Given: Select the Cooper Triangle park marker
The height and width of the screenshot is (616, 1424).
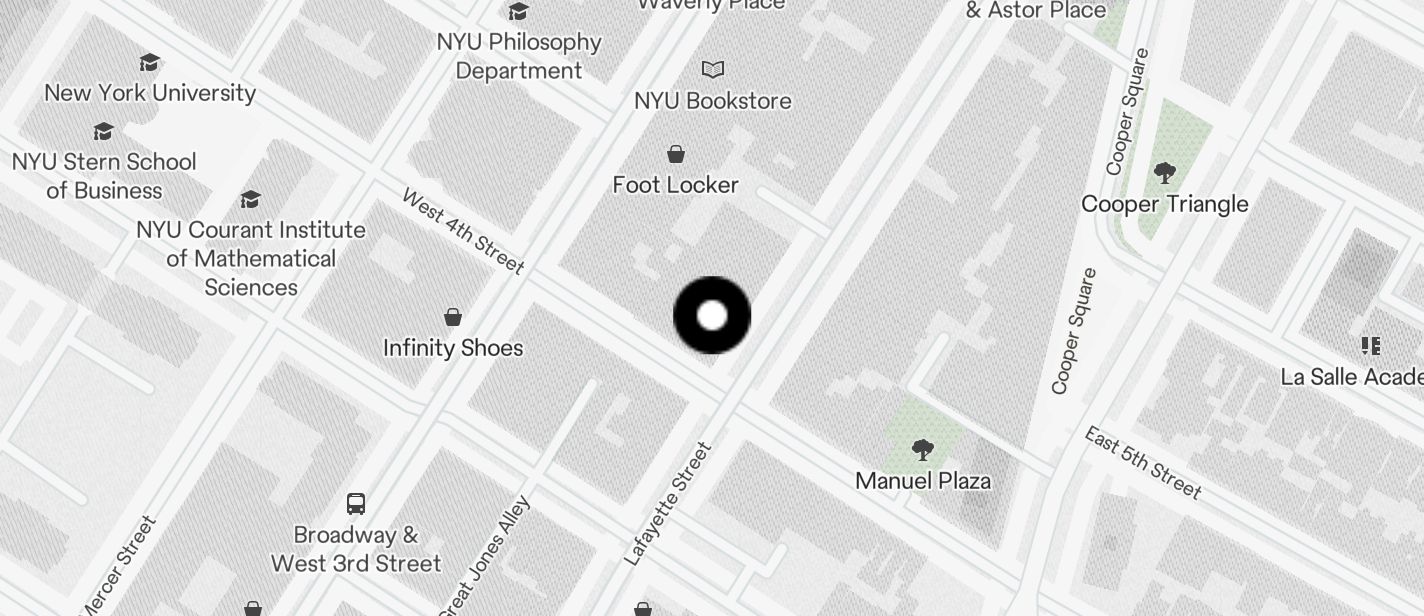Looking at the screenshot, I should coord(1164,174).
